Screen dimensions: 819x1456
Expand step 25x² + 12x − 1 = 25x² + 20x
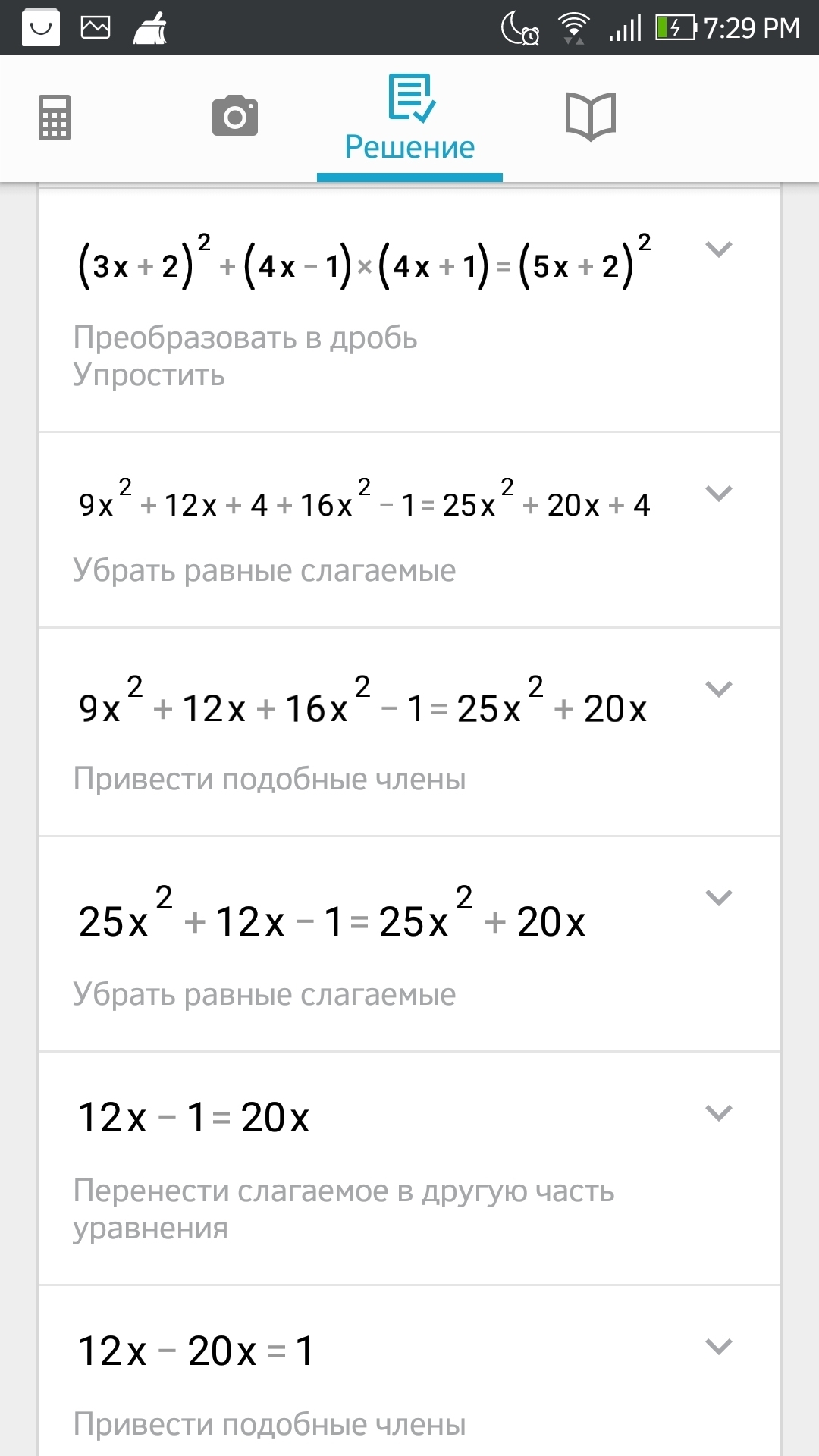coord(718,898)
